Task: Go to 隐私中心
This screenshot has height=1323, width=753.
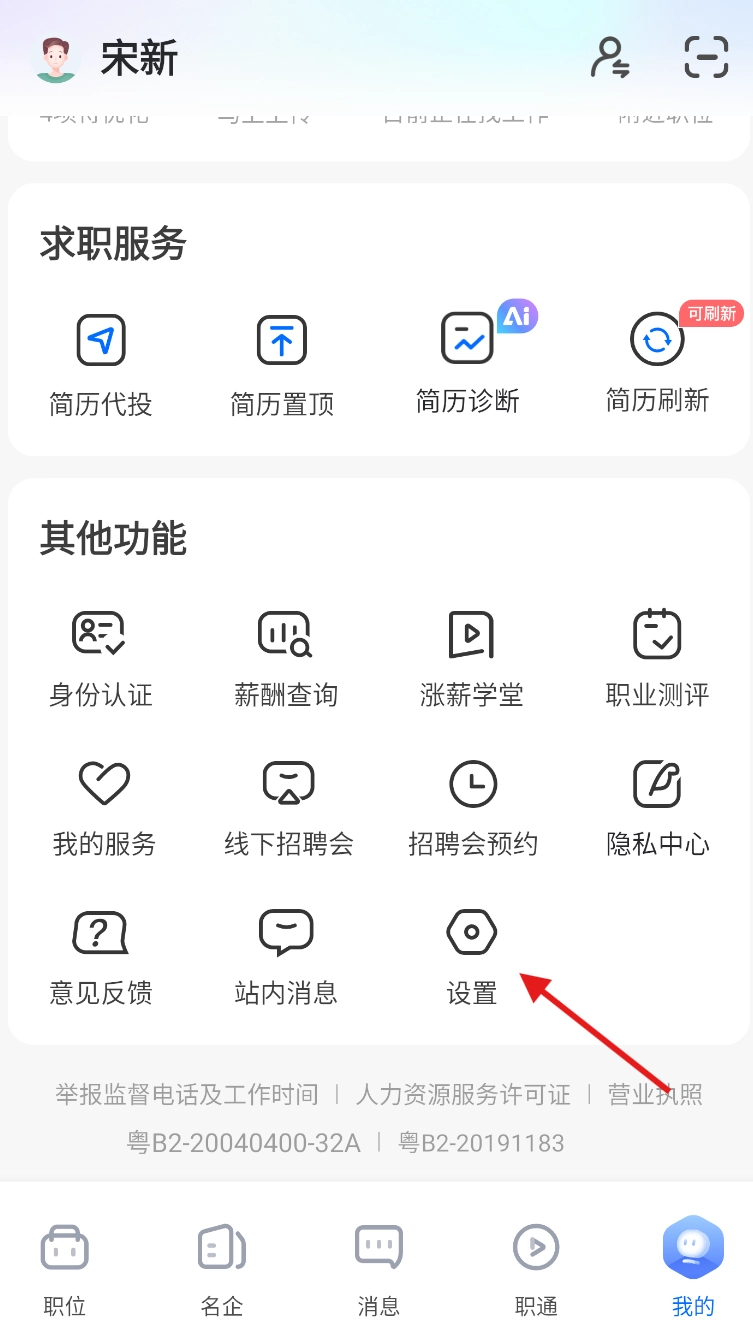Action: tap(657, 806)
